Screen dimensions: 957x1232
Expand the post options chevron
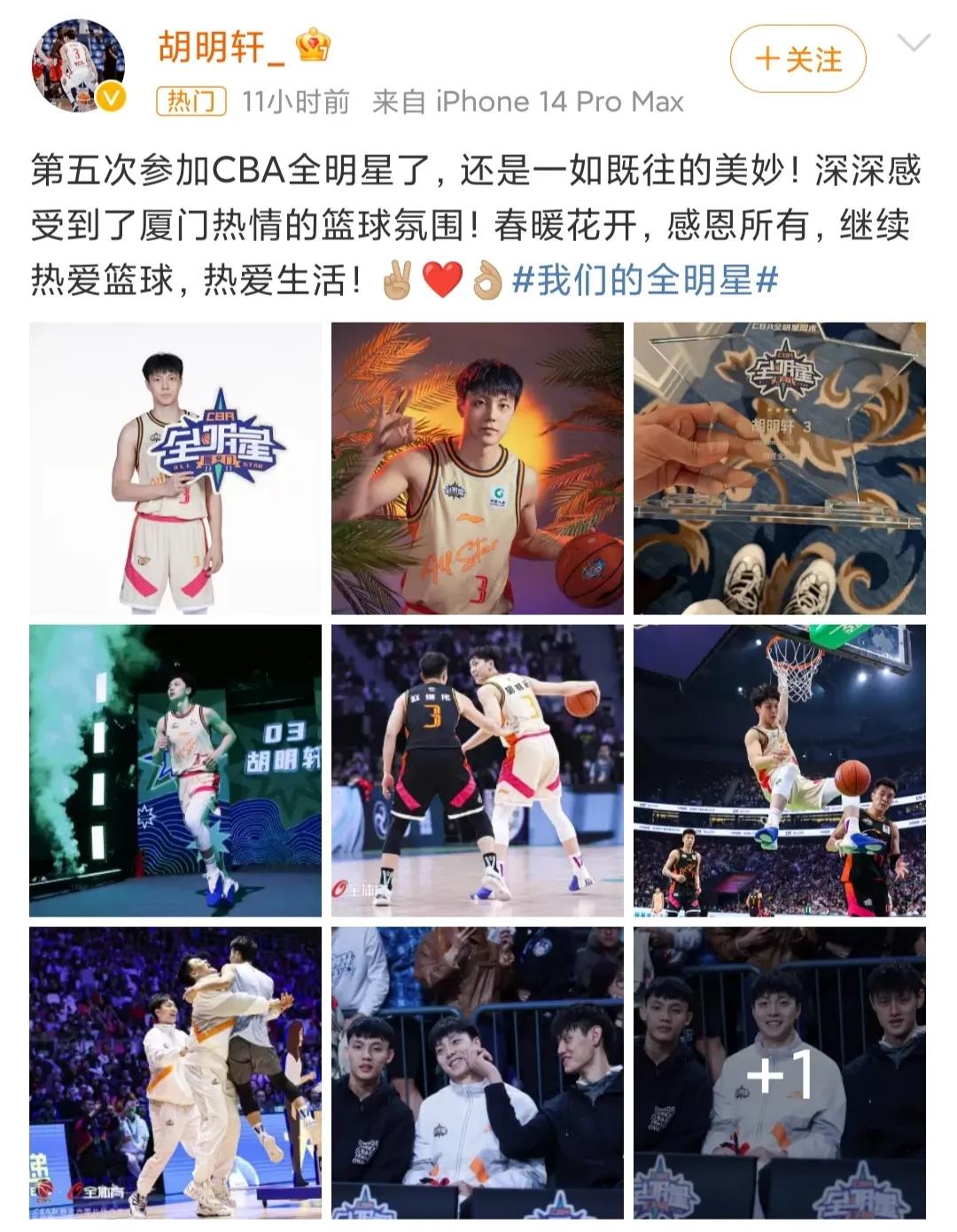coord(913,43)
